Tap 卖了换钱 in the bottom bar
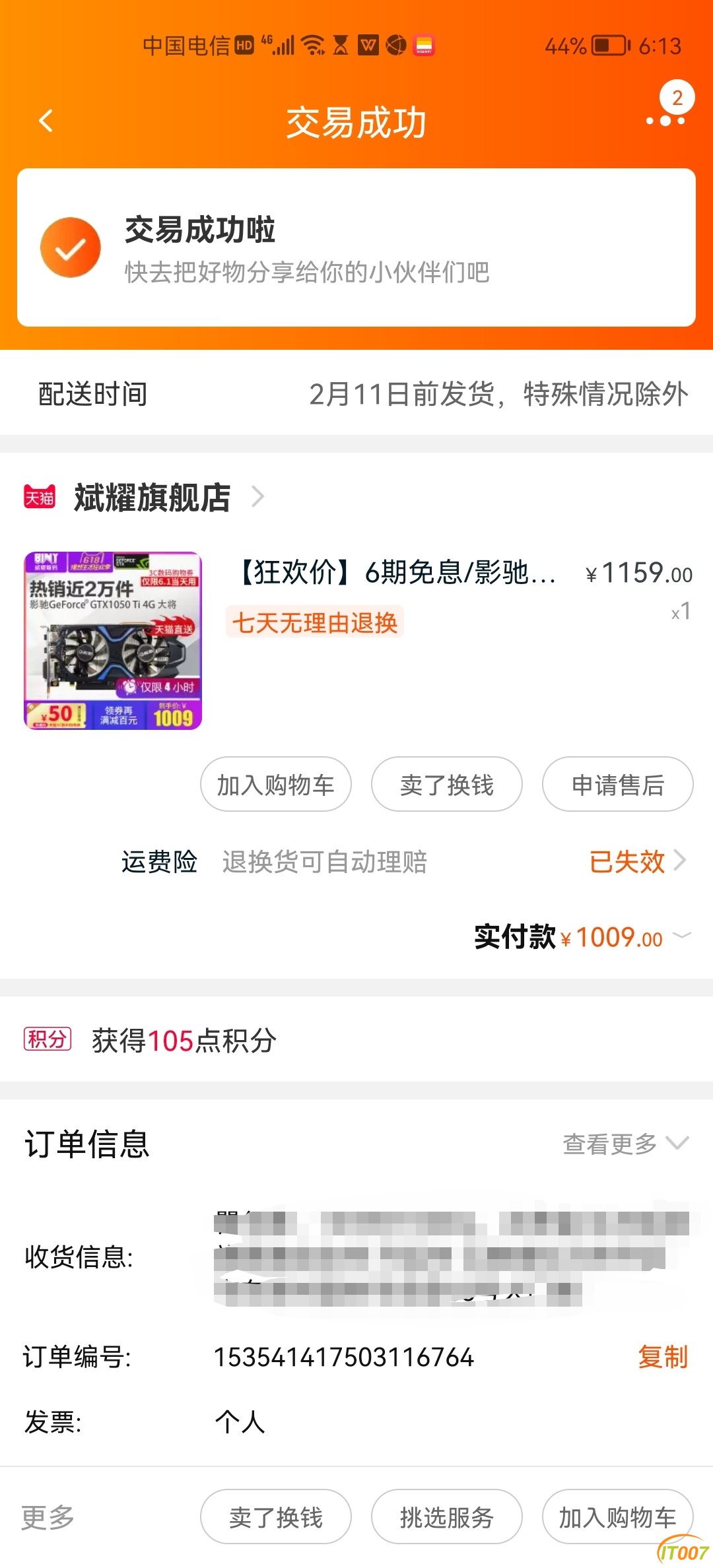 (x=275, y=1517)
